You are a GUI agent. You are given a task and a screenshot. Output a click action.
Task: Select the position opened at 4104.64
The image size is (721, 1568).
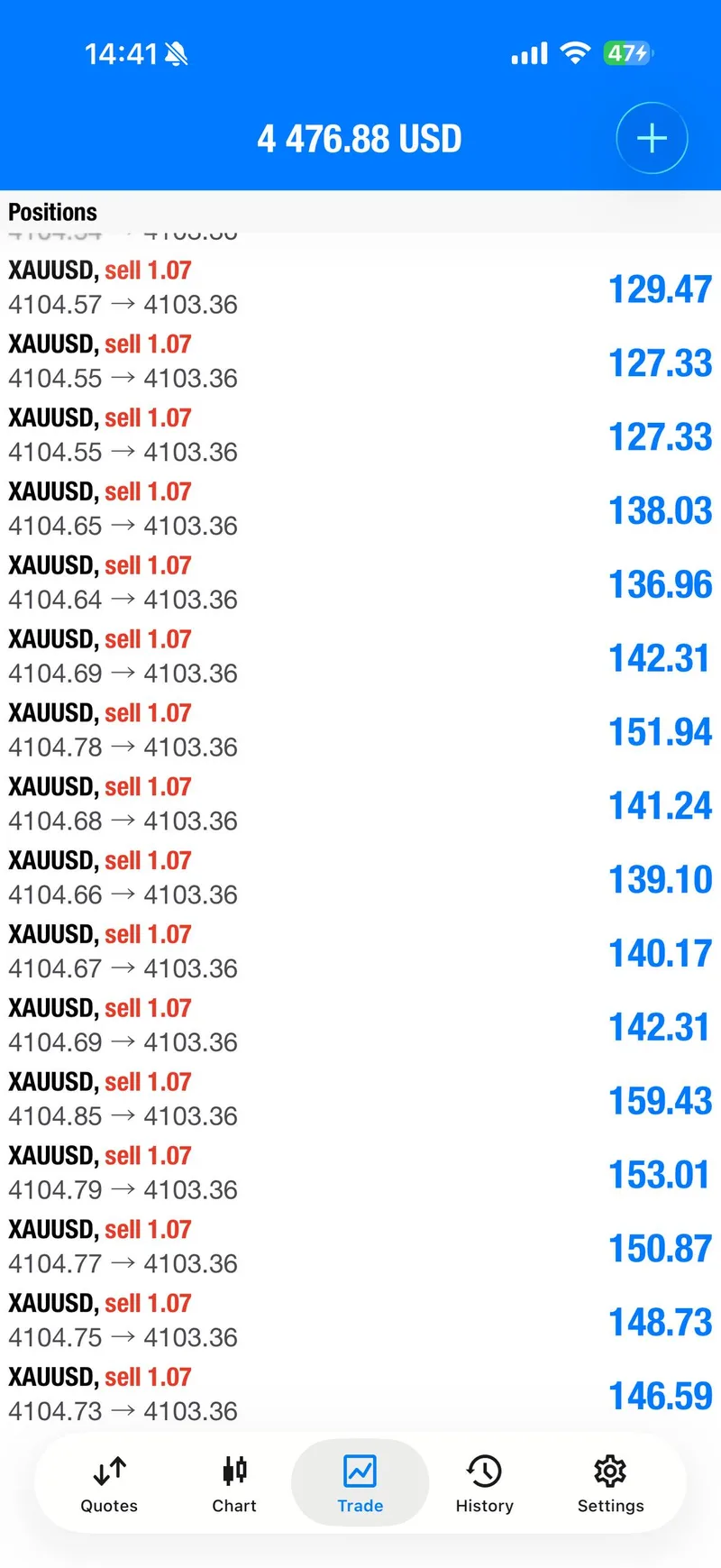click(360, 583)
